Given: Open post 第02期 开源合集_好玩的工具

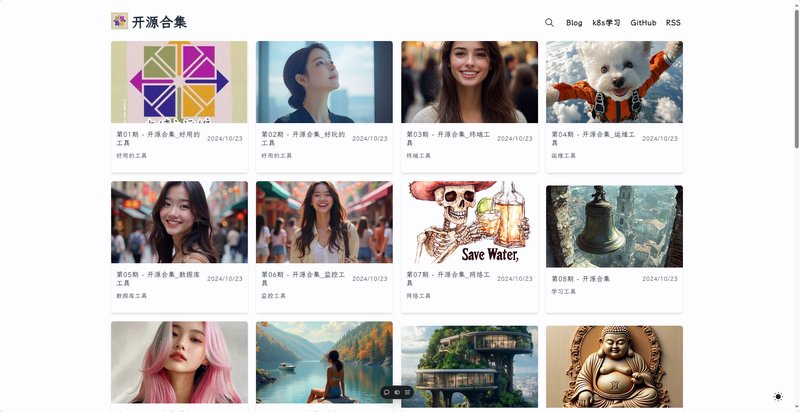Looking at the screenshot, I should 303,138.
